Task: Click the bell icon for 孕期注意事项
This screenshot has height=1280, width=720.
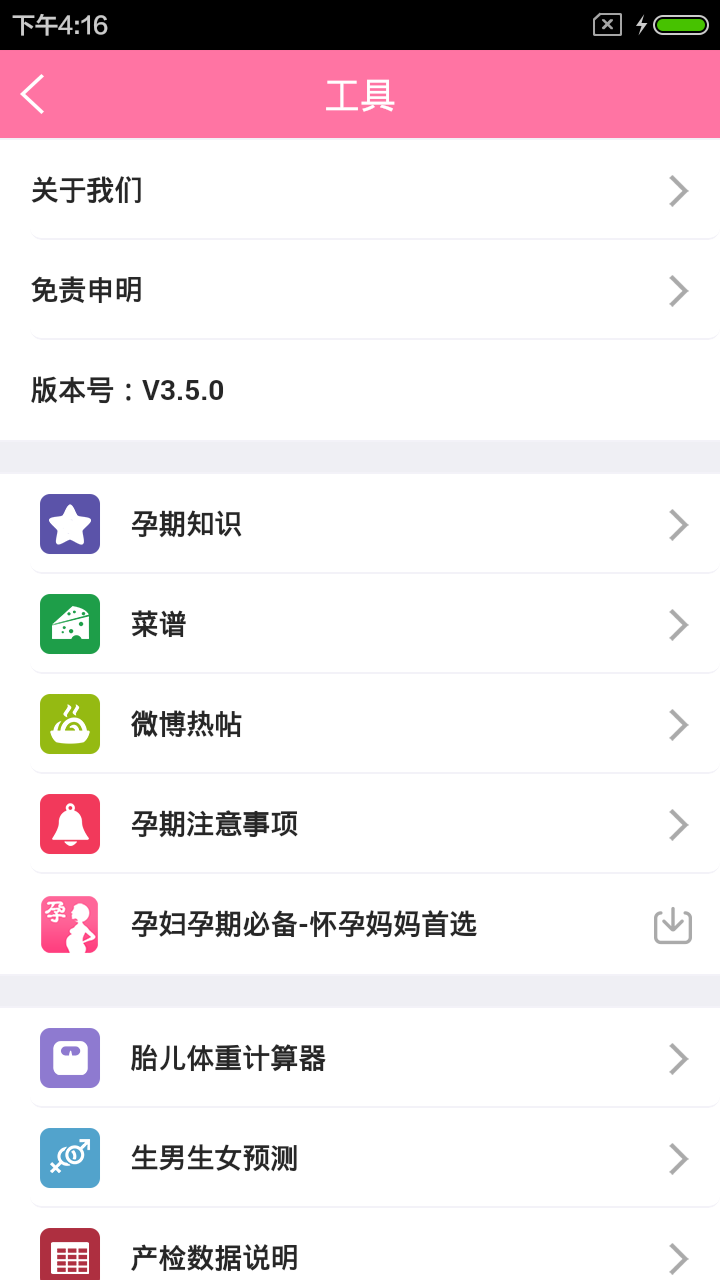Action: [x=69, y=824]
